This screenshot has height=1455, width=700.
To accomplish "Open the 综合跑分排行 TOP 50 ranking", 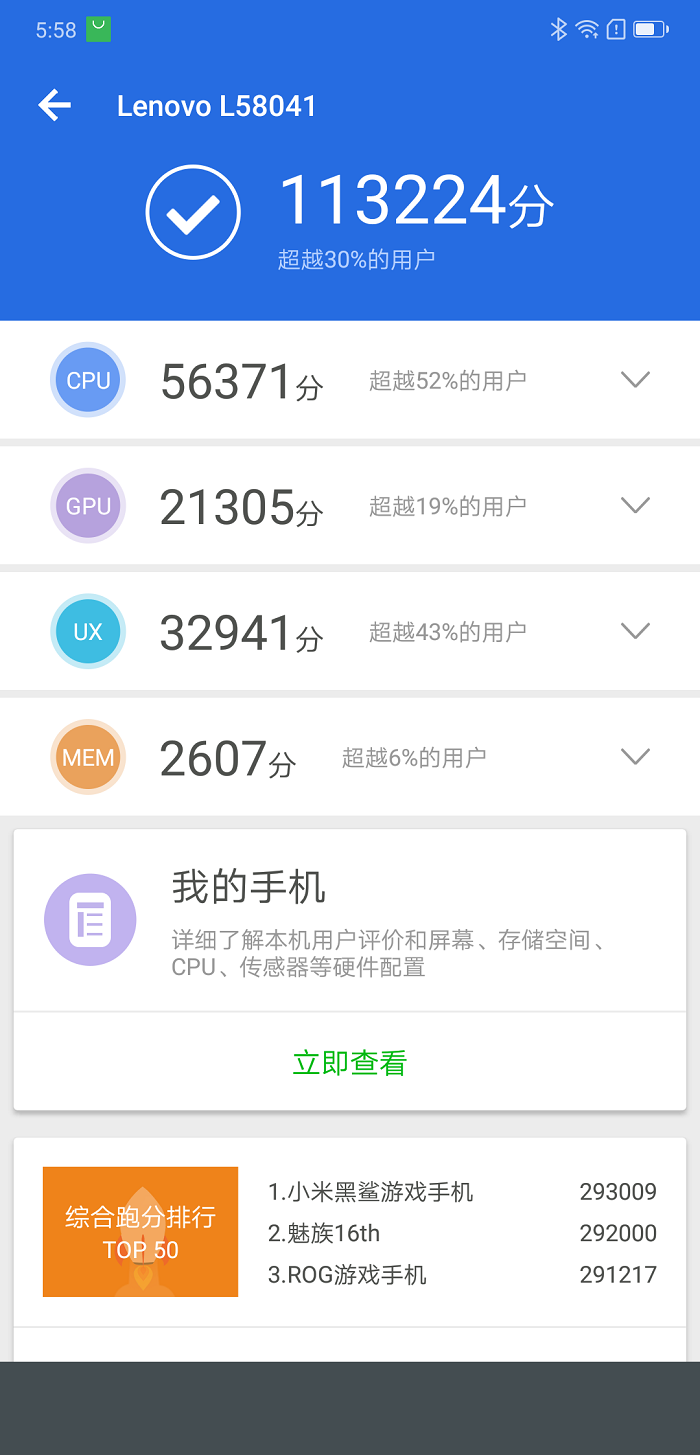I will (141, 1232).
